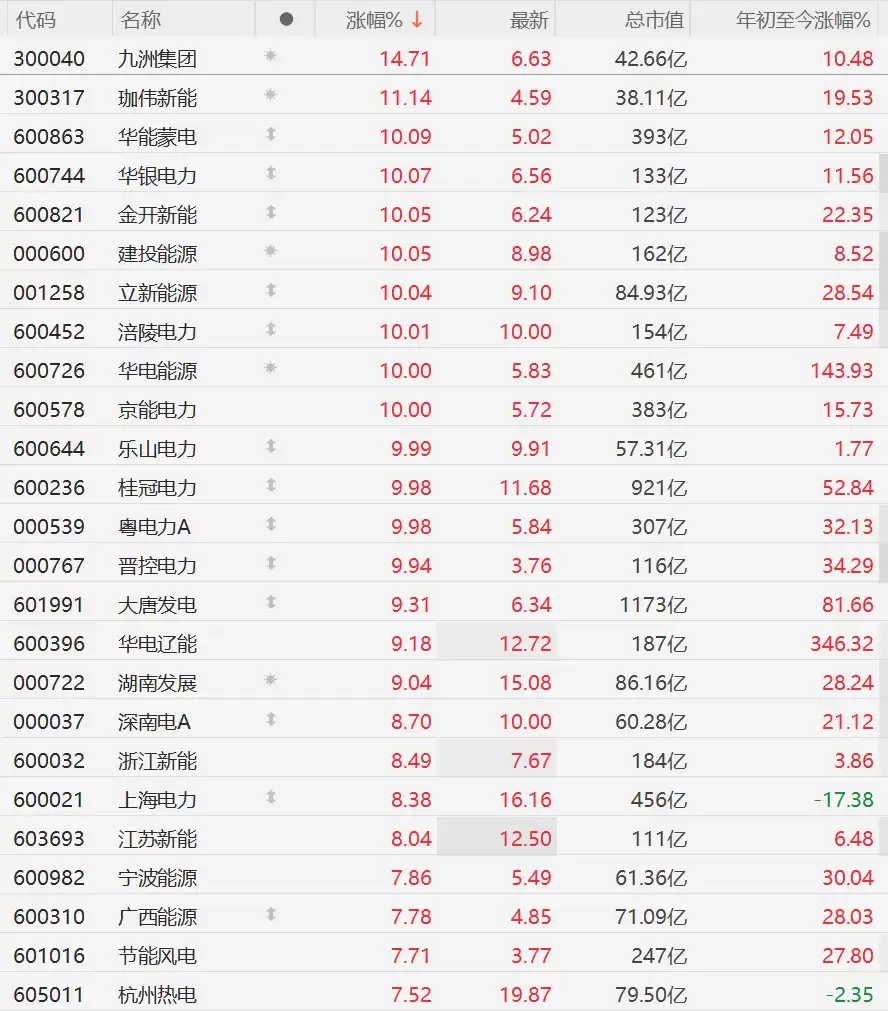Sort by 年初至今涨幅% column
Image resolution: width=888 pixels, height=1011 pixels.
pyautogui.click(x=804, y=20)
